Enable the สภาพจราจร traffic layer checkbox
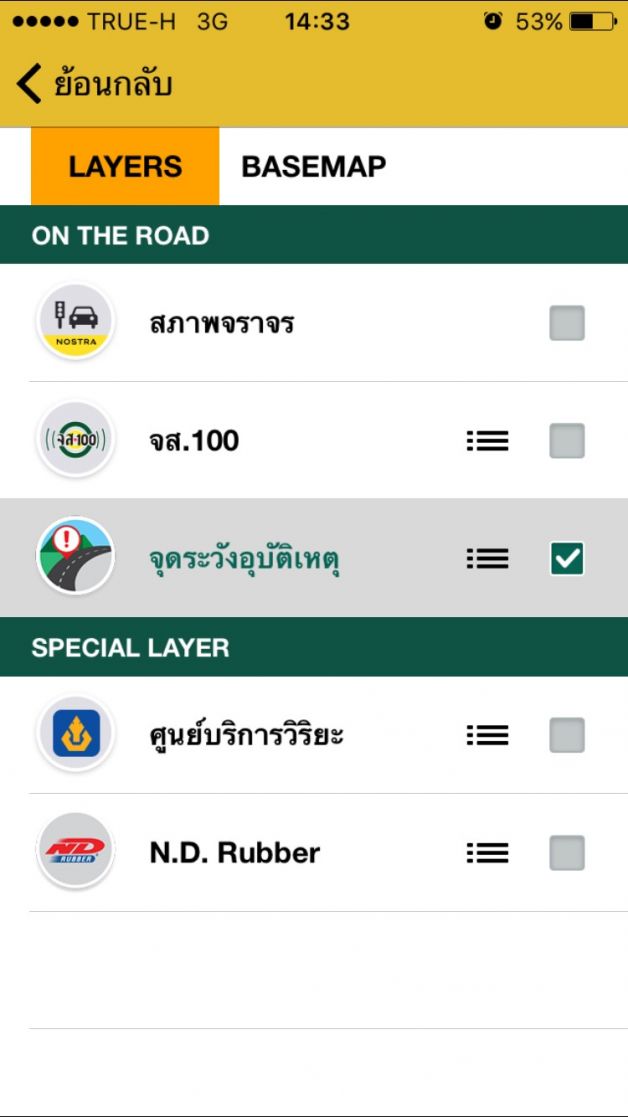The width and height of the screenshot is (628, 1117). [567, 323]
